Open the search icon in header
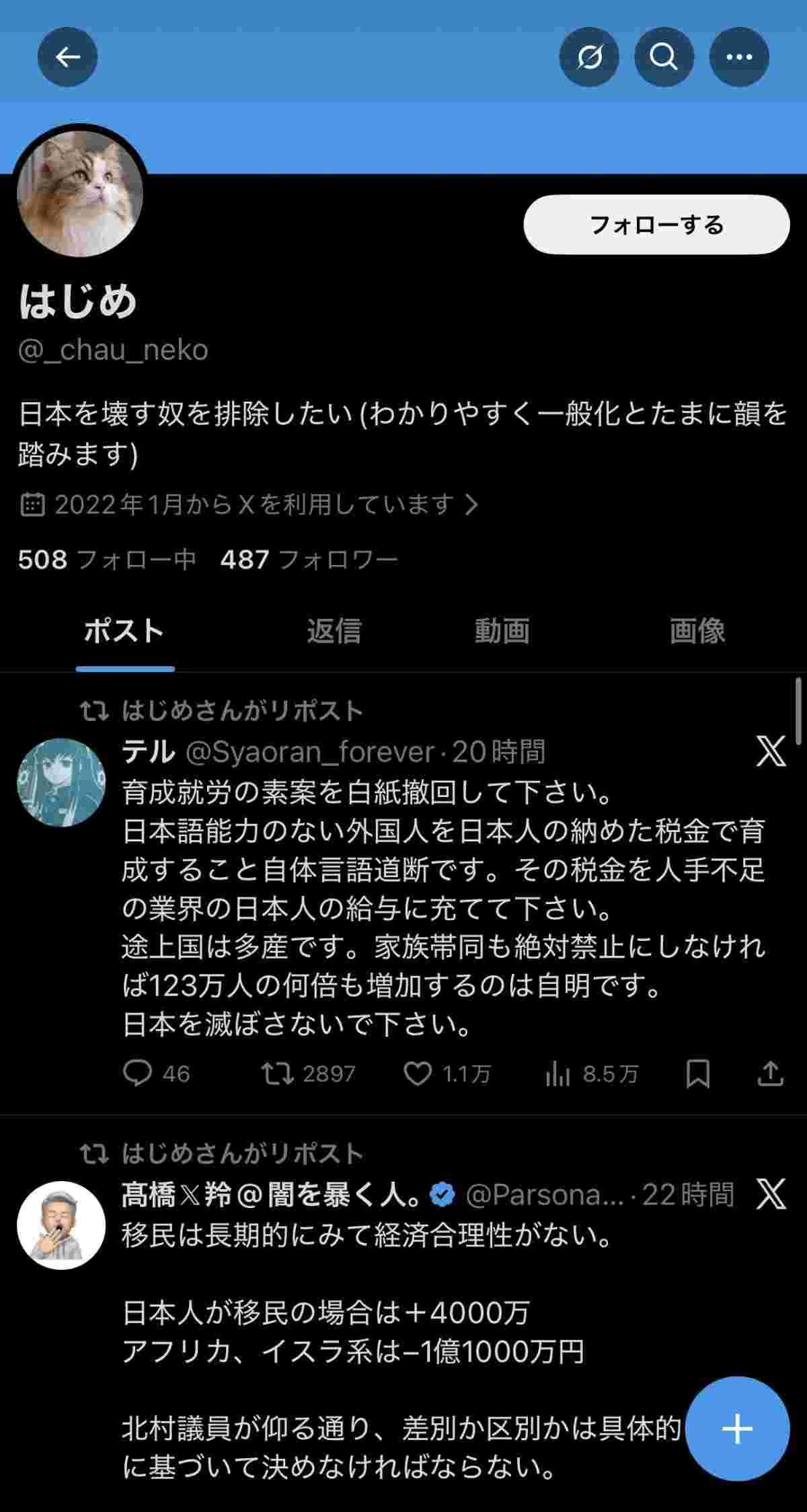Screen dimensions: 807x1512 click(663, 57)
